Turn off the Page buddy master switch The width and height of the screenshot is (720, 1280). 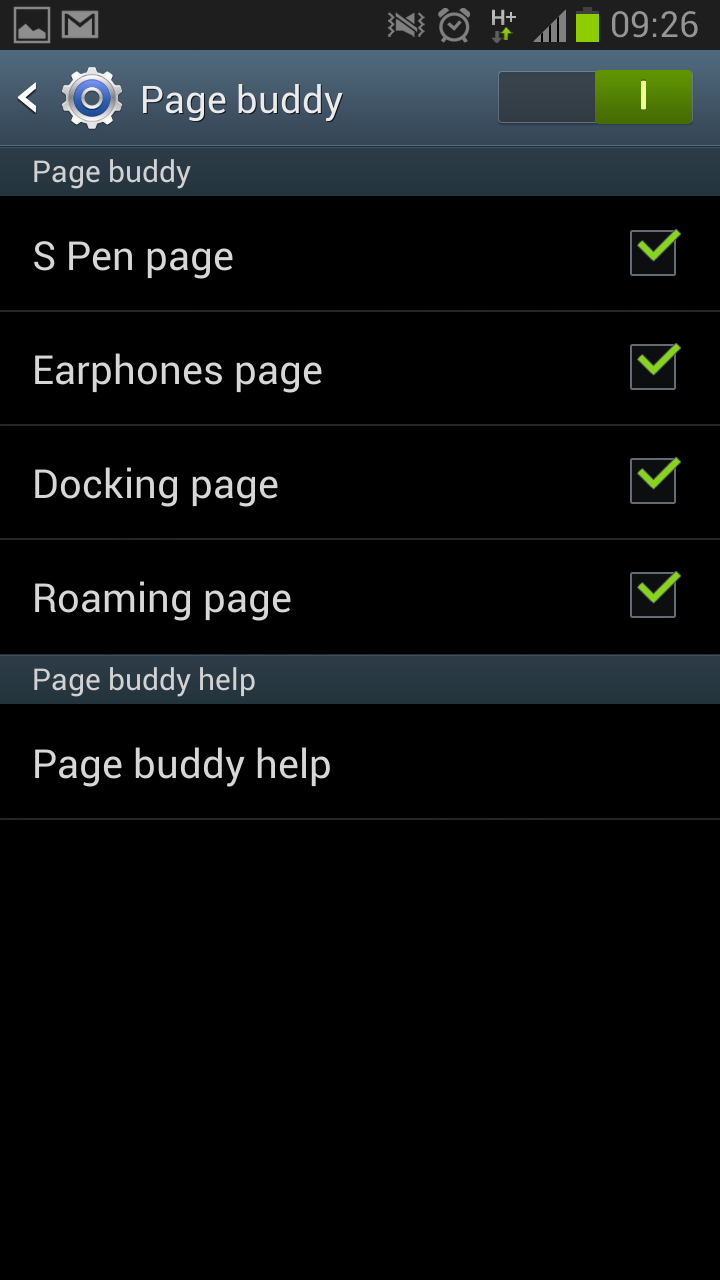[595, 97]
